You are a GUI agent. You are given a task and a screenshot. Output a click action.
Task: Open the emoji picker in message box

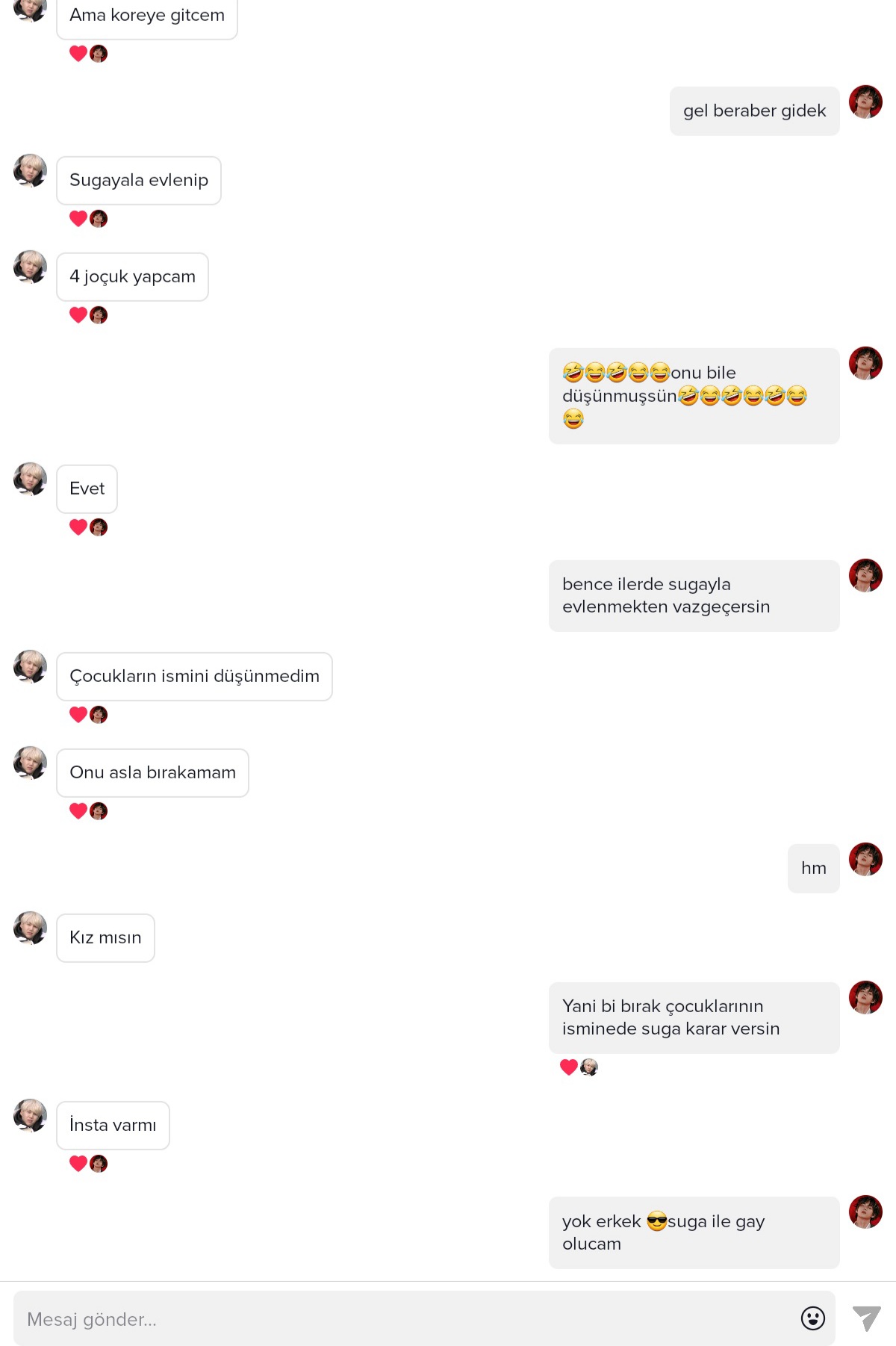coord(812,1318)
